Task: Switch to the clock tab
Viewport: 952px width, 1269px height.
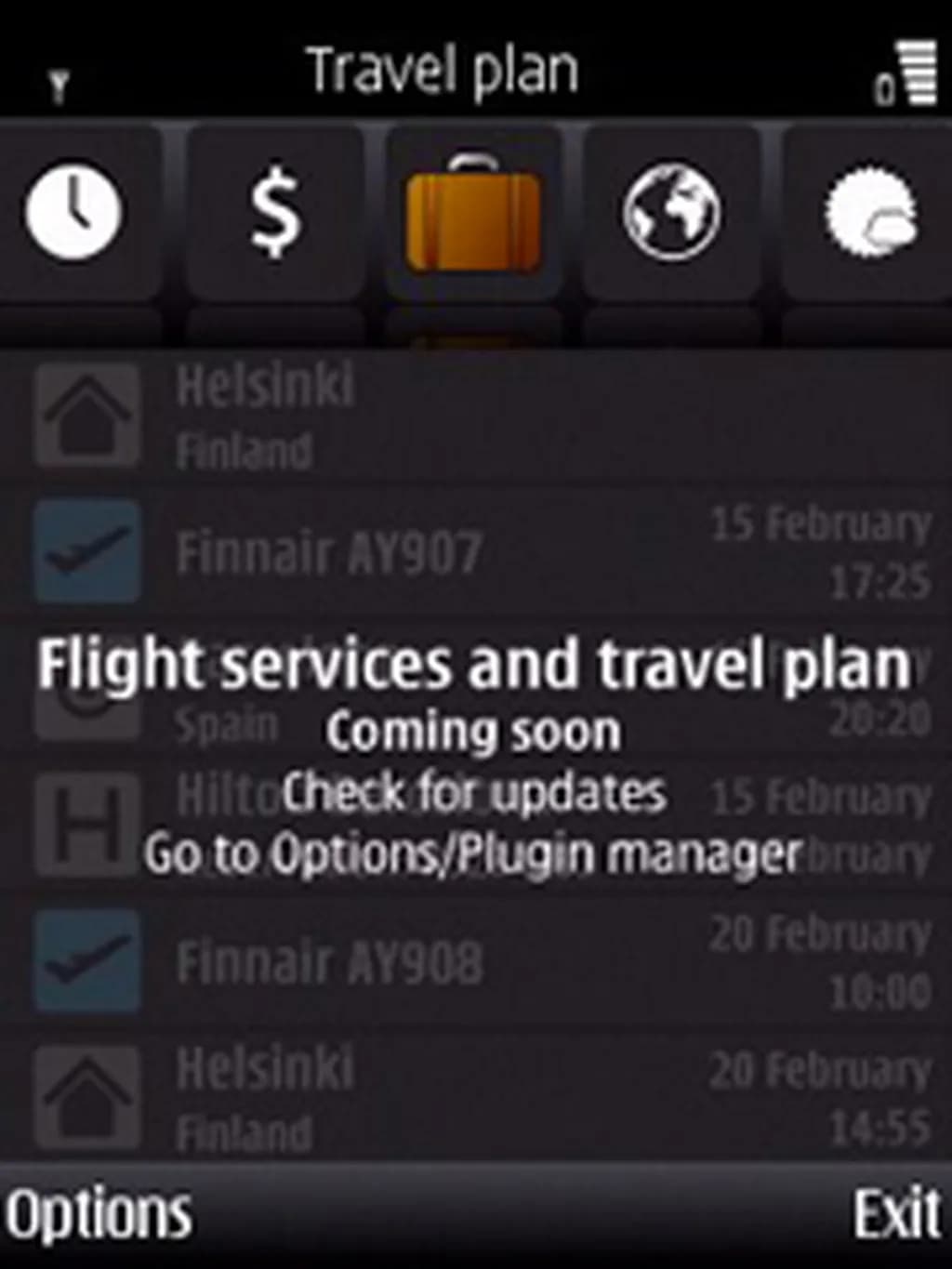Action: [x=74, y=212]
